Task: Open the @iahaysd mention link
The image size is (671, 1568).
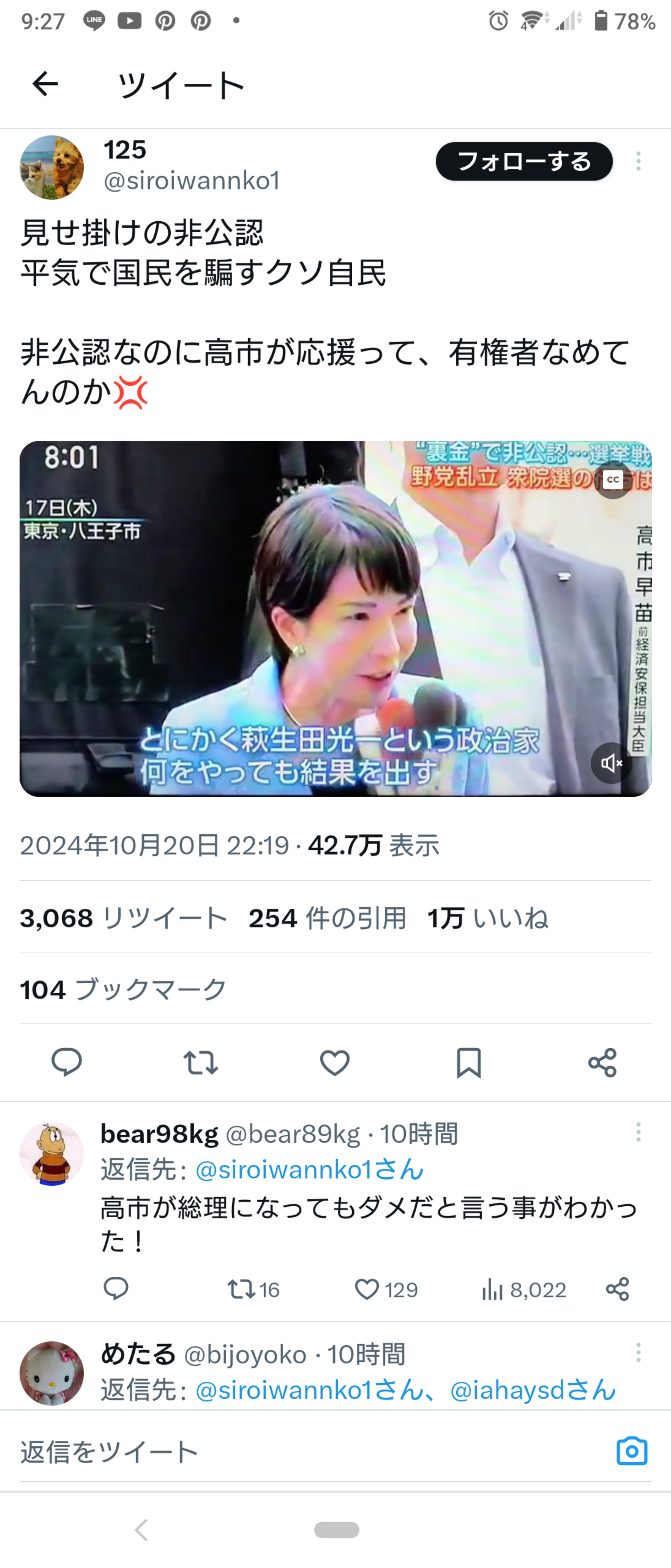Action: point(533,1390)
